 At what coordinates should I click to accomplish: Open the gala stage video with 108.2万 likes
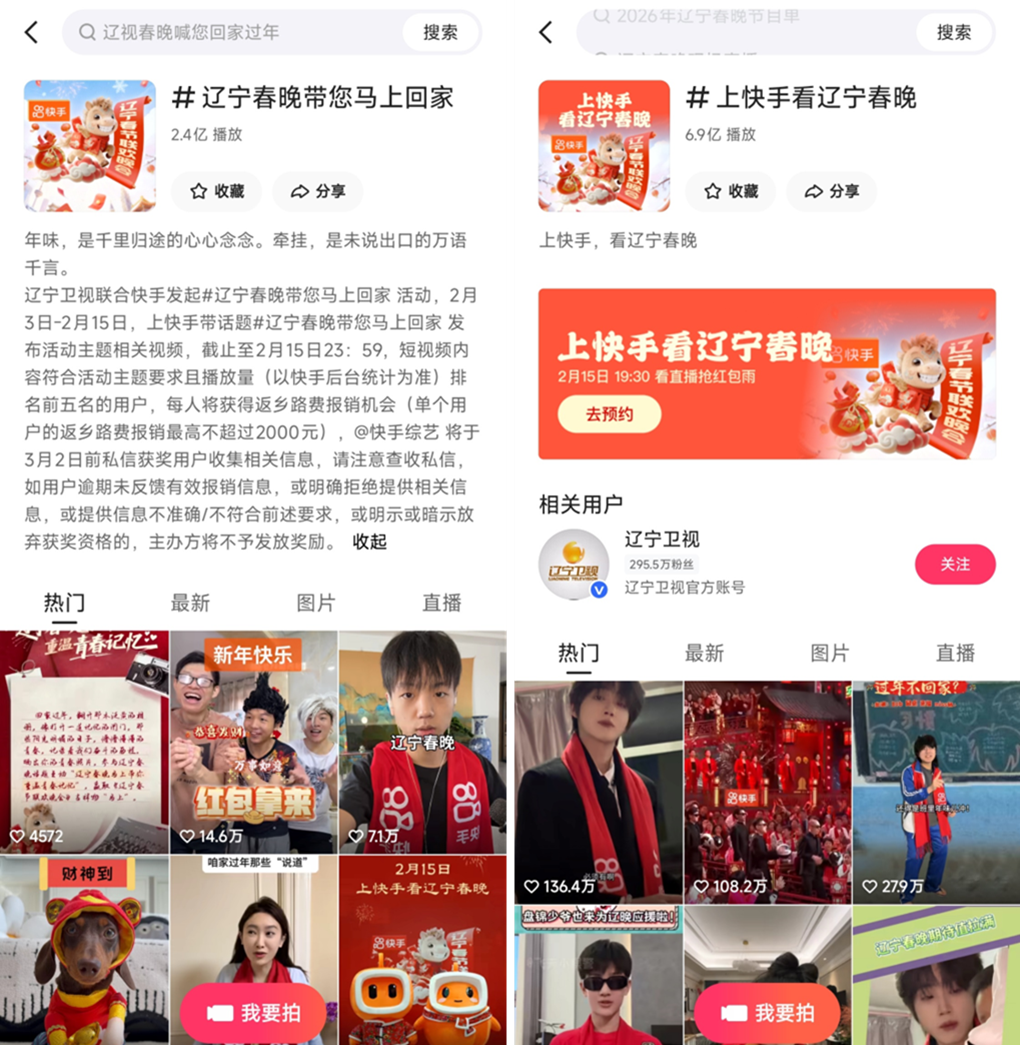tap(767, 790)
